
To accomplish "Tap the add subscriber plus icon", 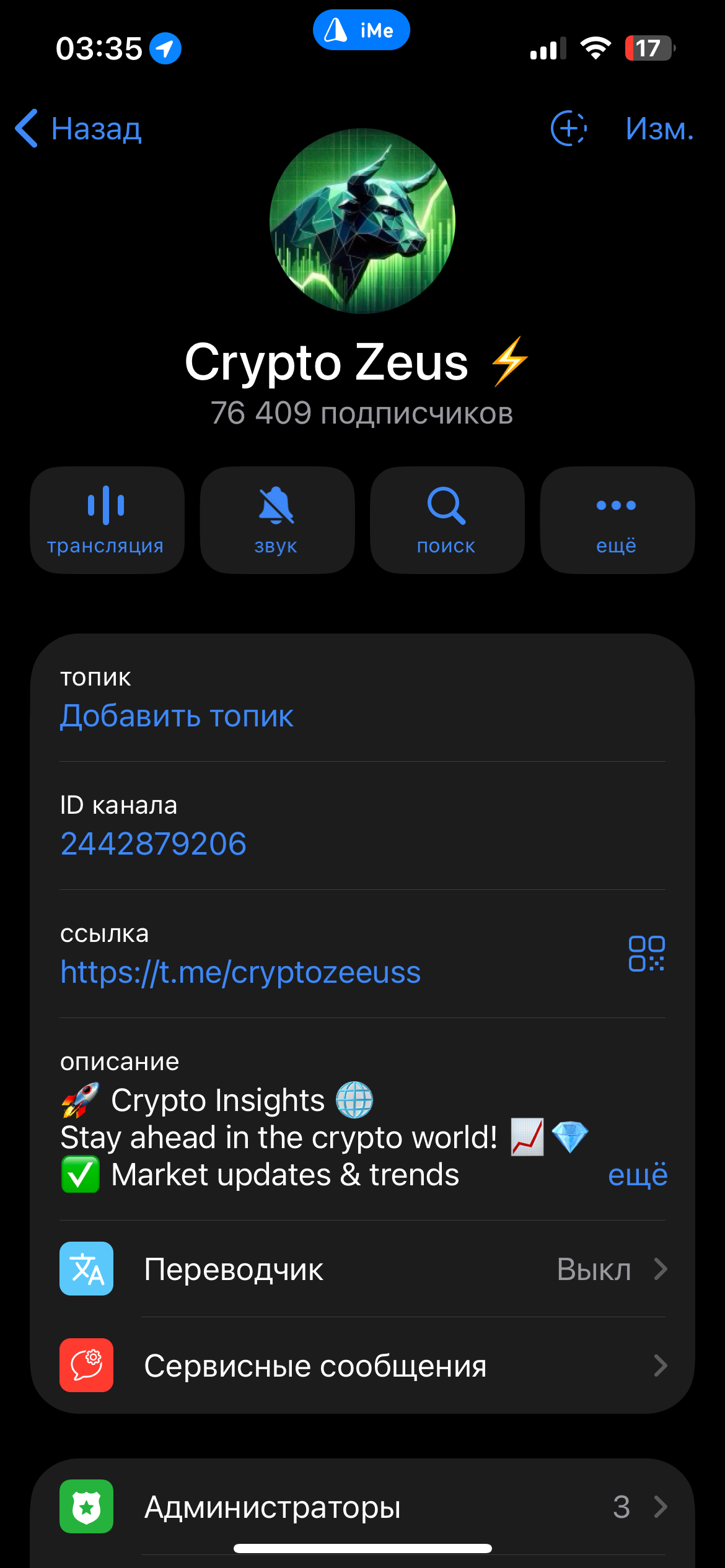I will point(568,129).
